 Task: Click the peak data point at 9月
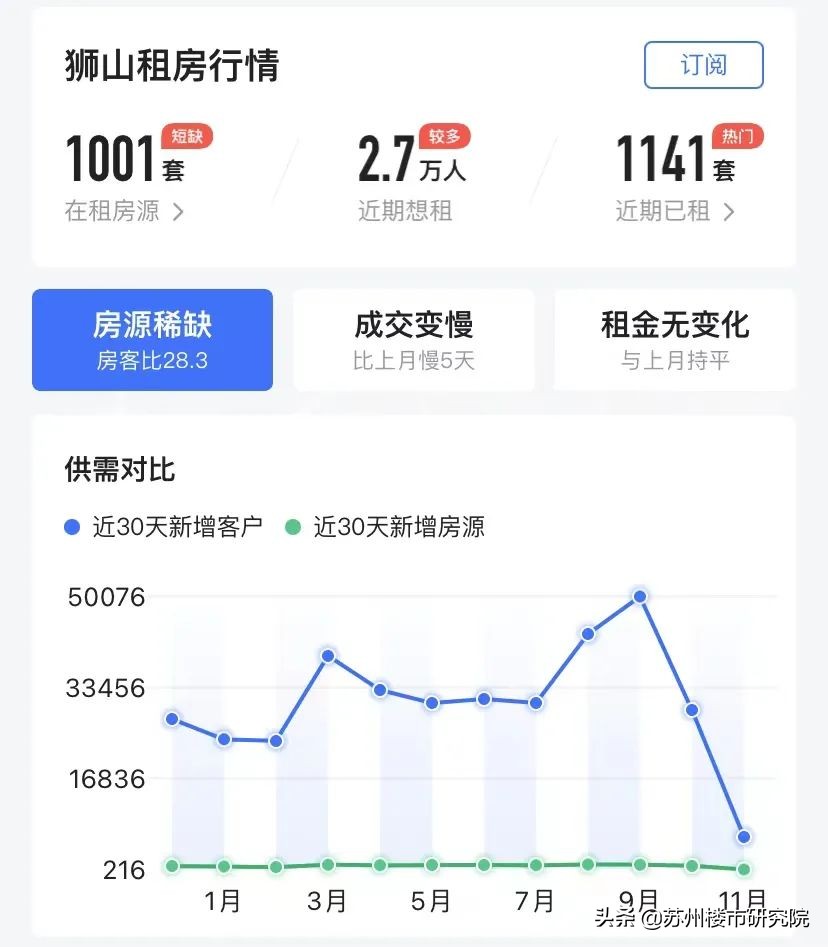(x=640, y=595)
